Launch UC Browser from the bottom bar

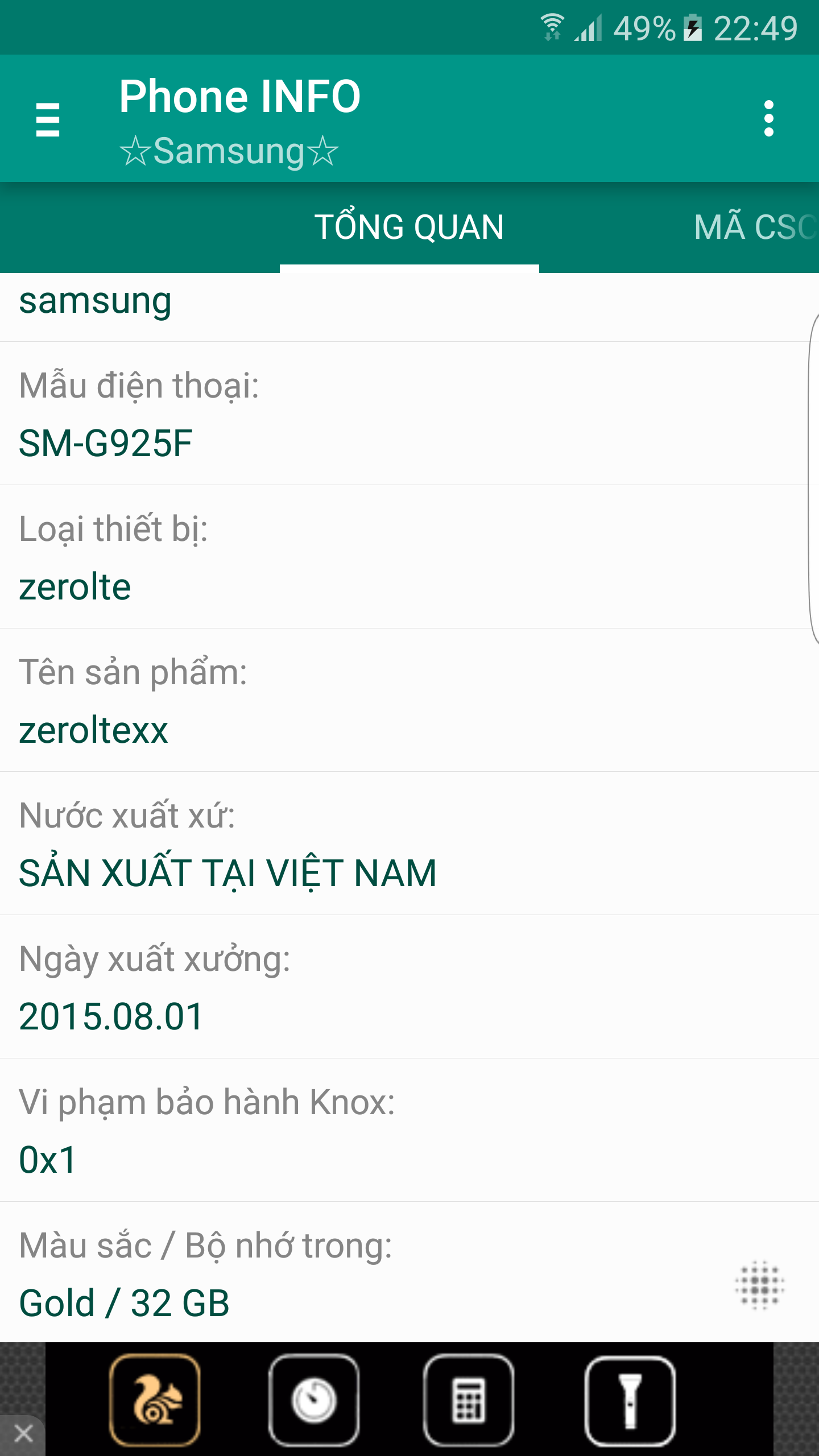155,1400
